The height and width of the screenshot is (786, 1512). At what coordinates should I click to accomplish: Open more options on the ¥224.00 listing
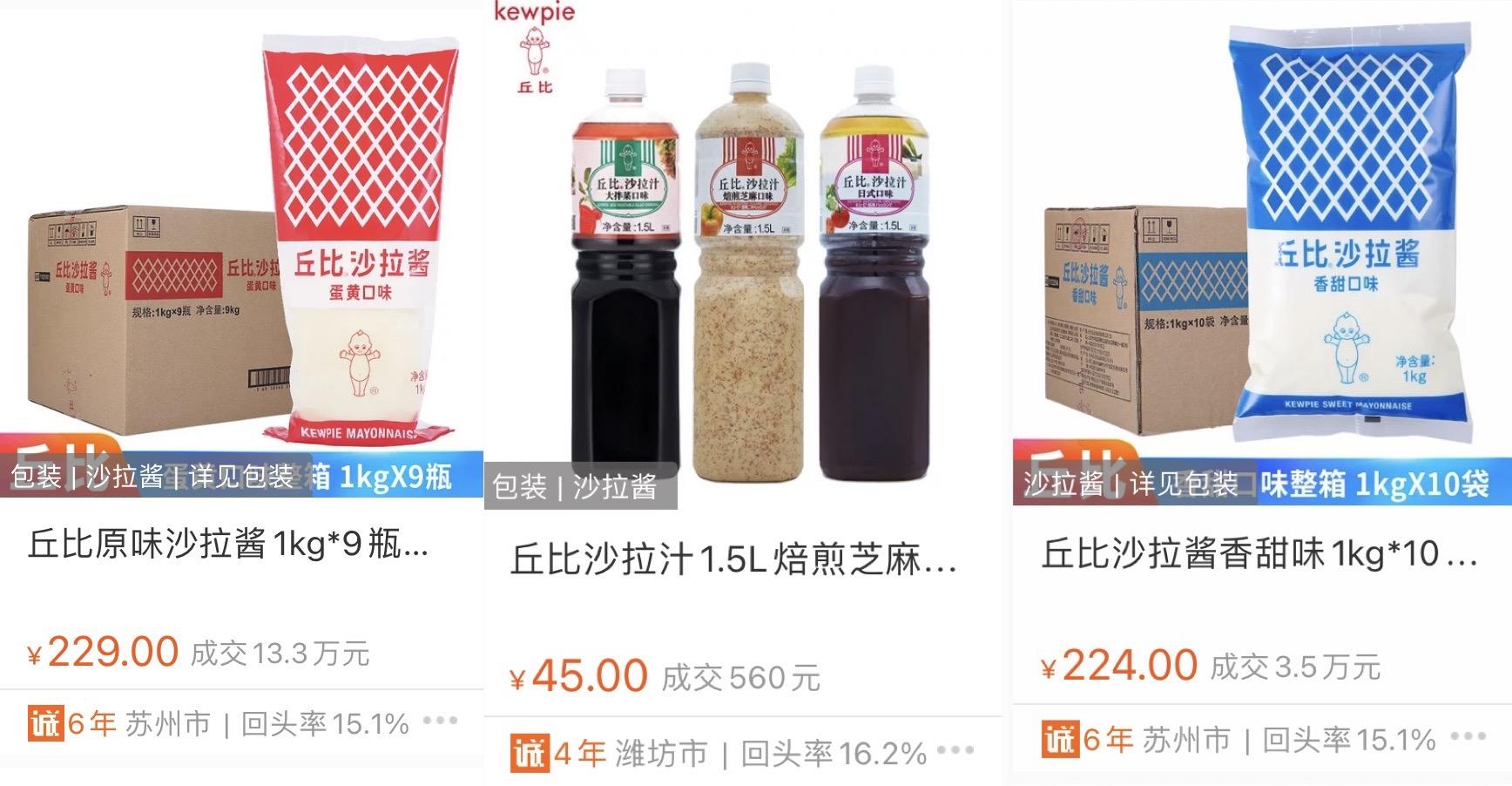[x=1468, y=737]
